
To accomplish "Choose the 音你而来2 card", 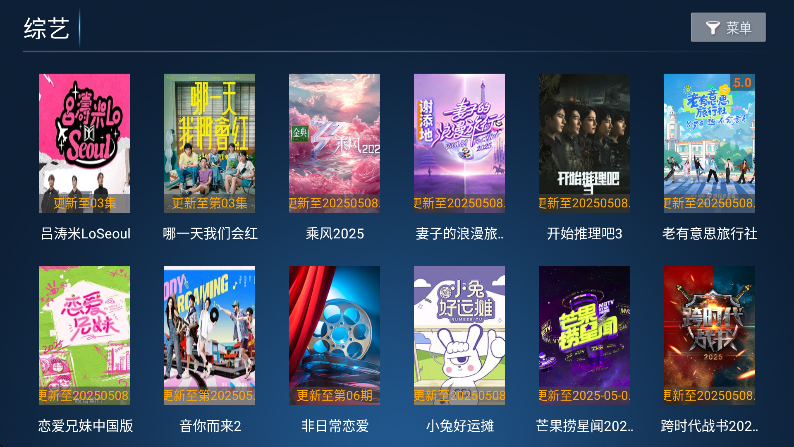I will [209, 335].
